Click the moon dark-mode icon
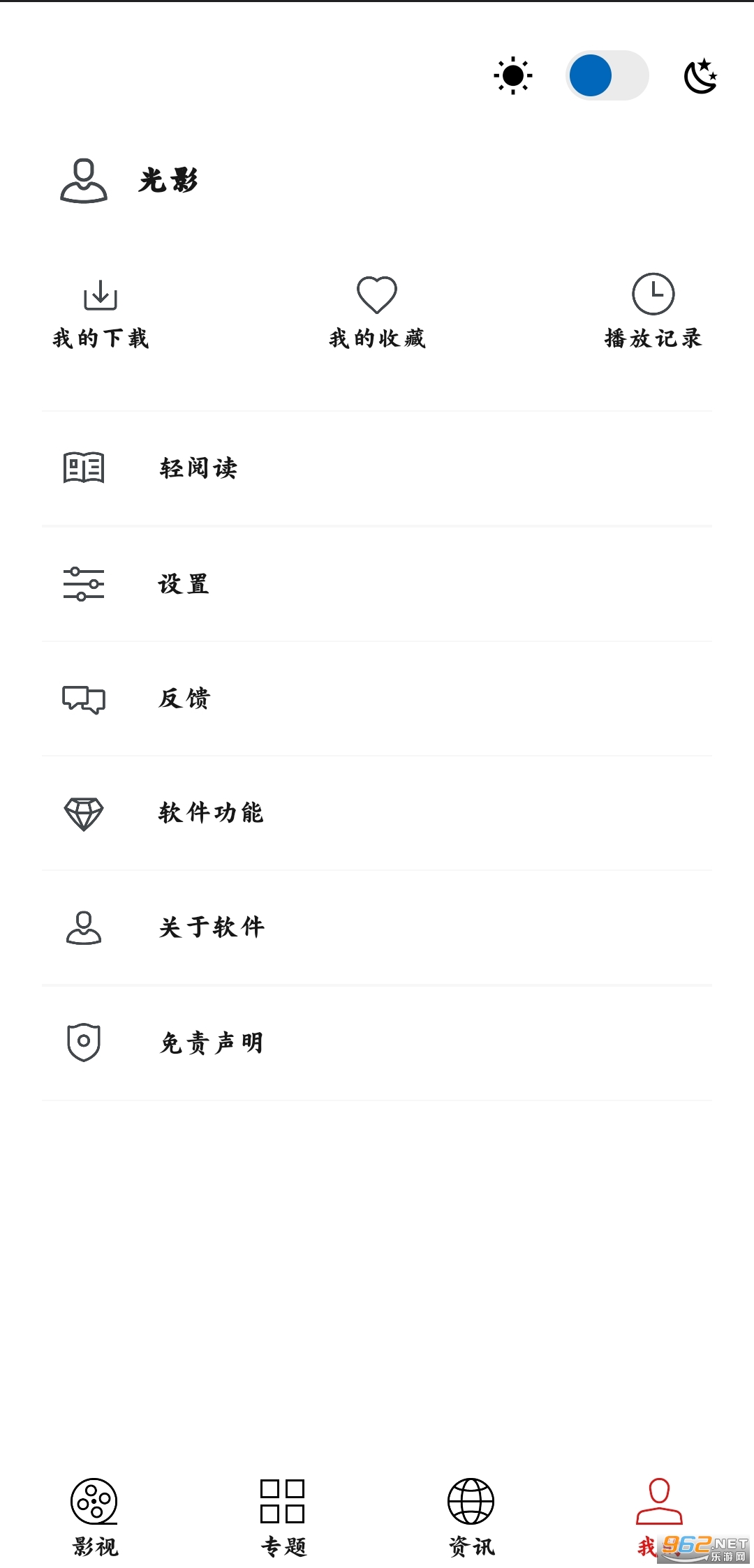The height and width of the screenshot is (1568, 754). click(700, 75)
